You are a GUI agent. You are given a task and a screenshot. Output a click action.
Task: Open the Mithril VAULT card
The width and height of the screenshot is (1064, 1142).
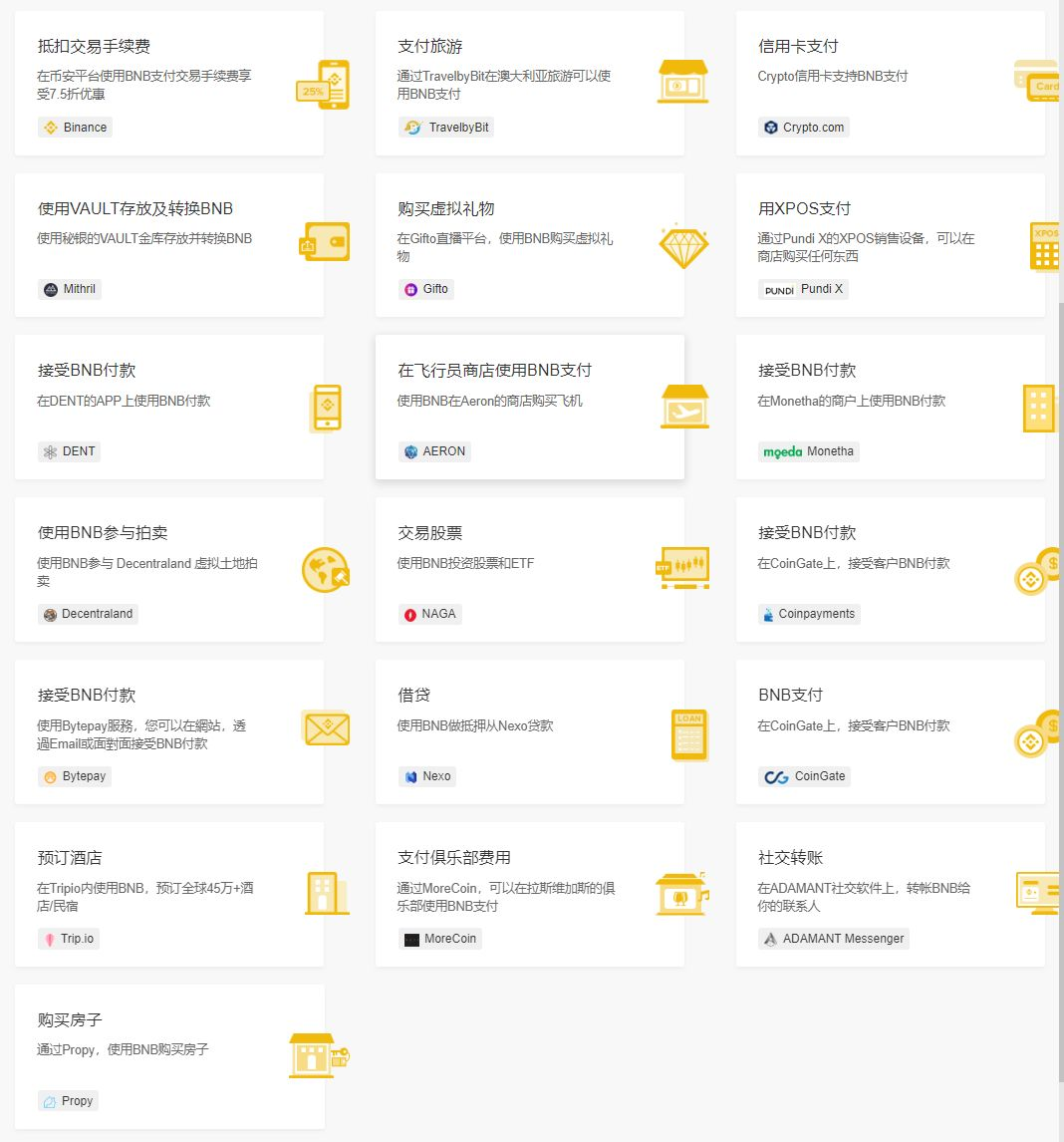click(x=168, y=245)
